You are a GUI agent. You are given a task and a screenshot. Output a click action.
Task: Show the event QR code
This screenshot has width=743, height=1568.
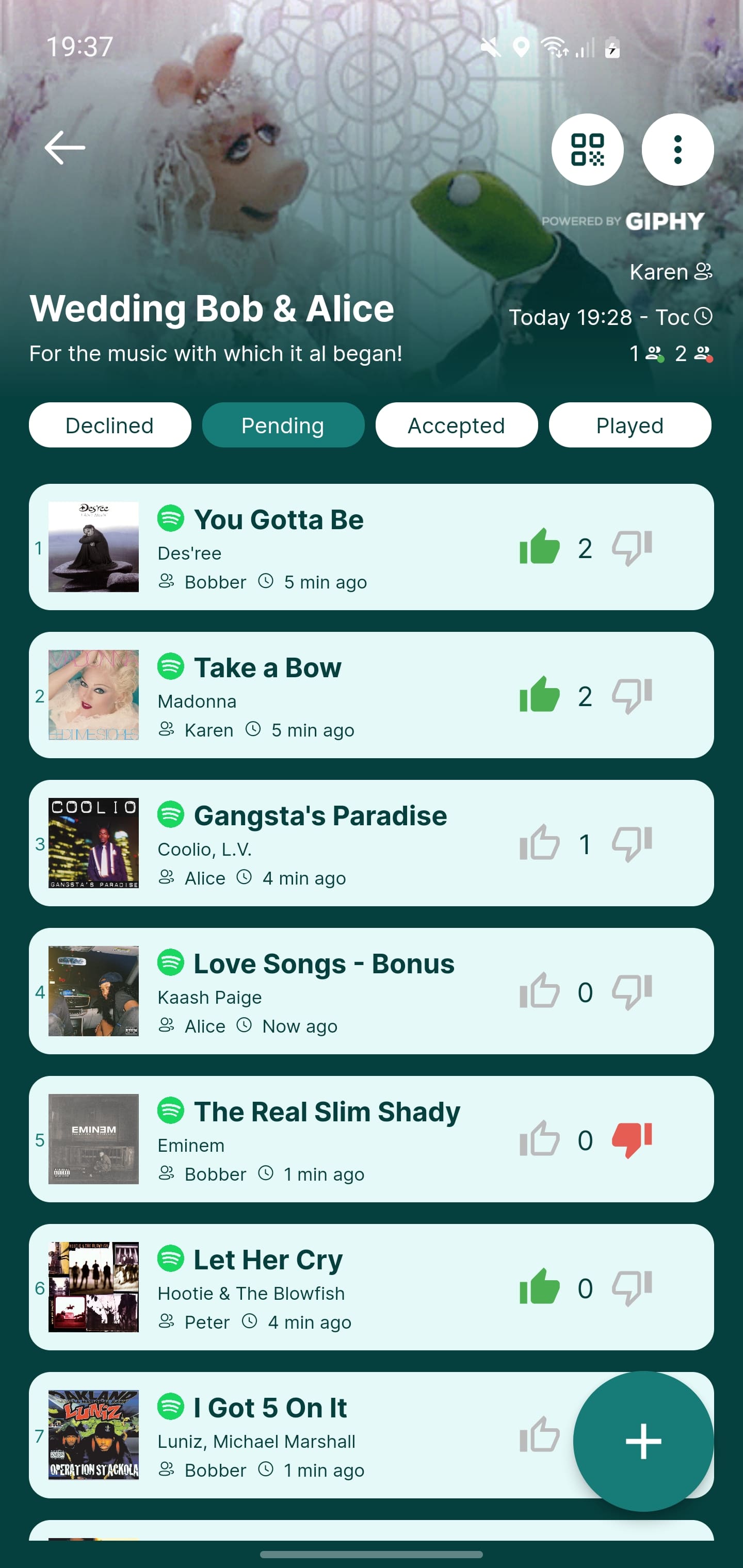click(587, 150)
